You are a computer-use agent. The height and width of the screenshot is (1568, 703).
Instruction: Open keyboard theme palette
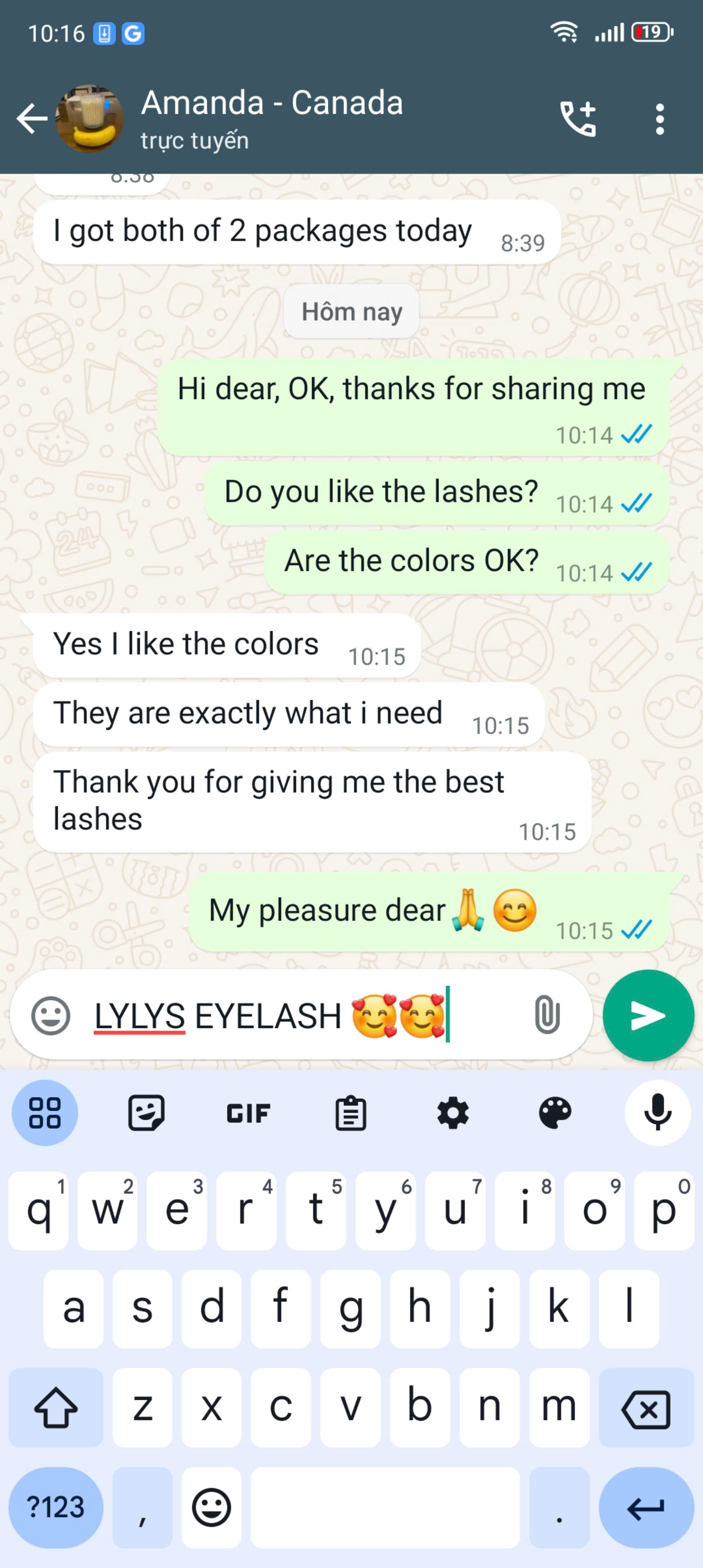[555, 1113]
